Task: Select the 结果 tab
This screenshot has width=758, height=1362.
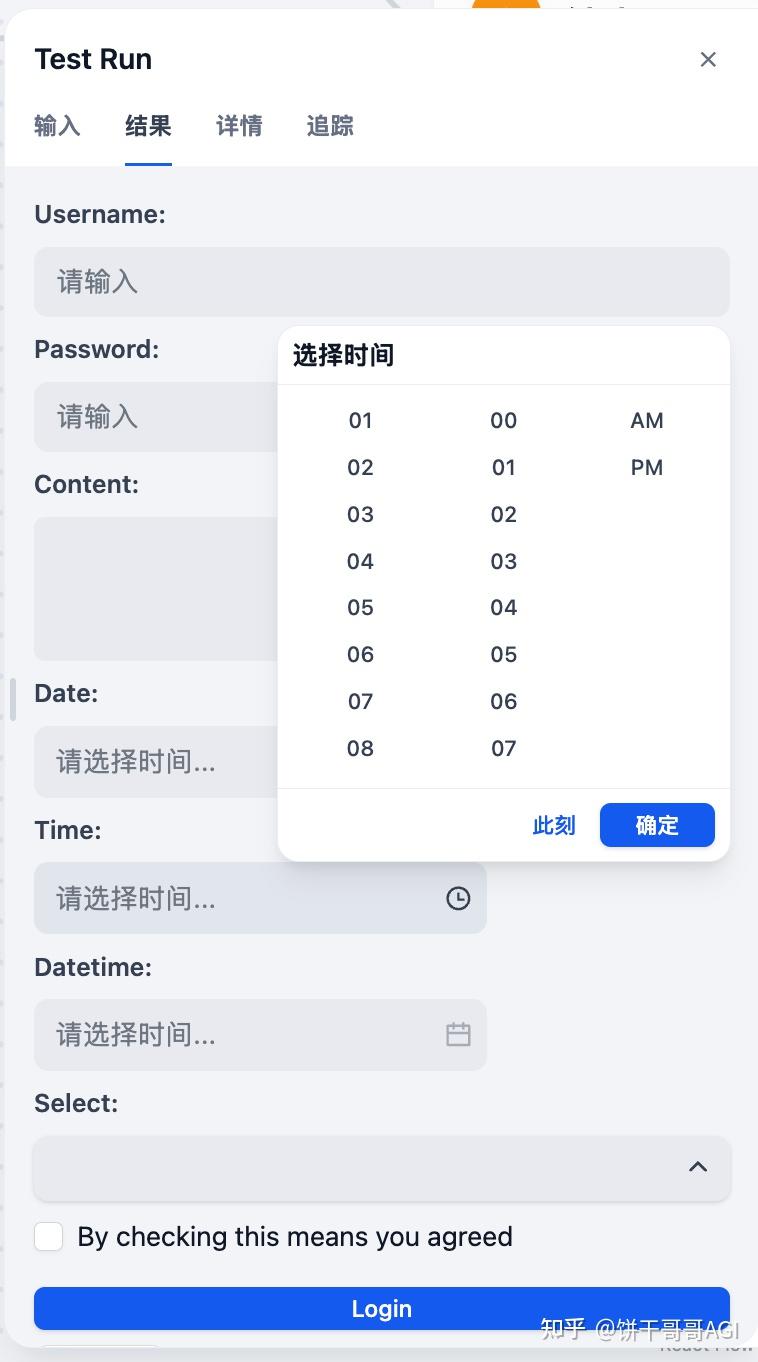Action: 147,126
